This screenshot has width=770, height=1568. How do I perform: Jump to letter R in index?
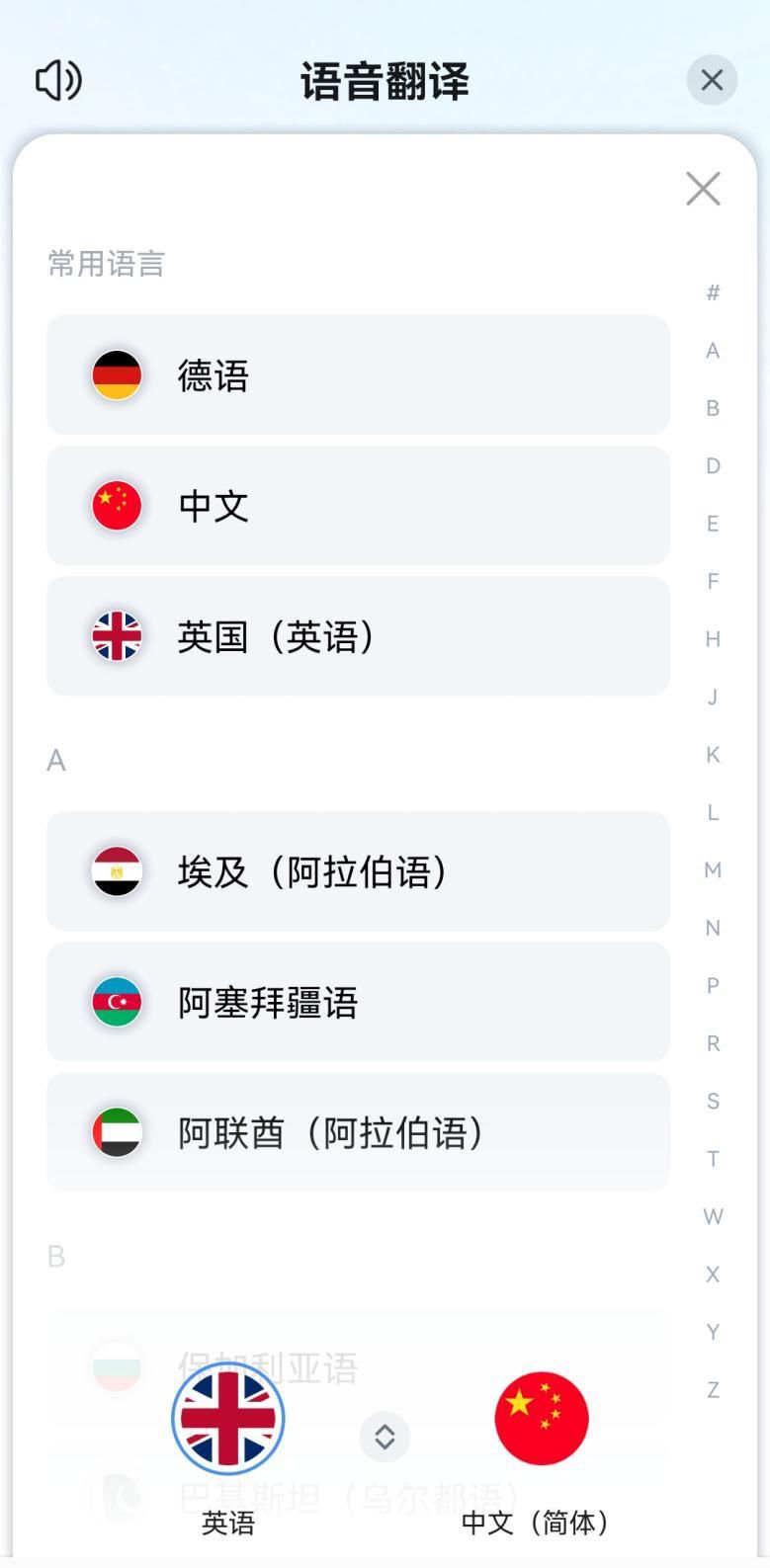pos(713,1043)
